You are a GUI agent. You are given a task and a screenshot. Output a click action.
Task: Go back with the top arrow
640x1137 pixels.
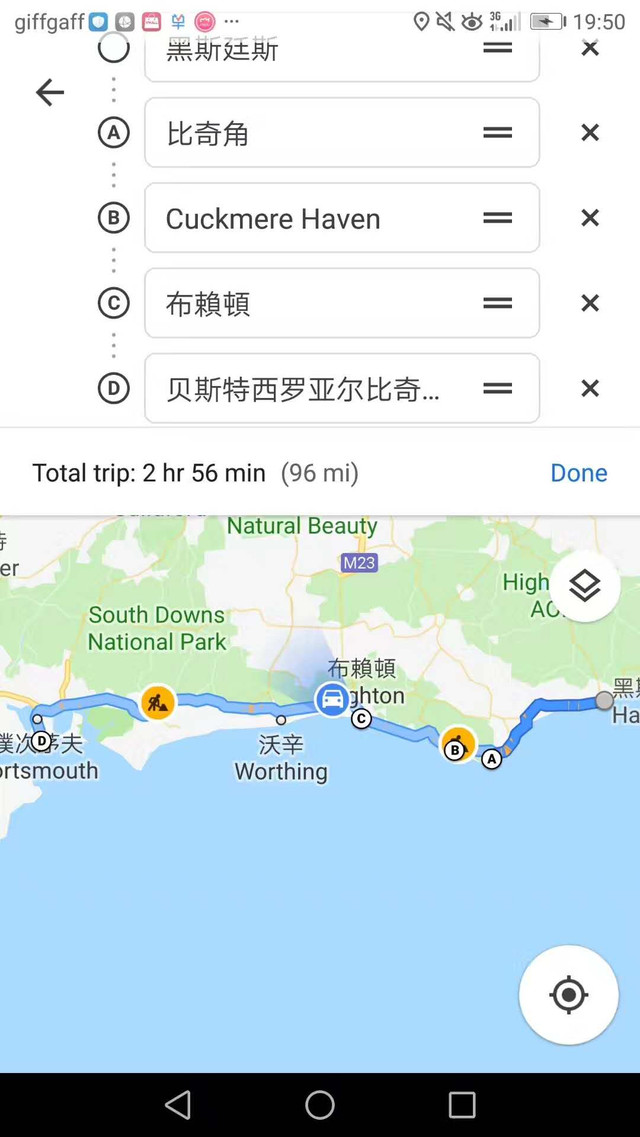pos(49,93)
